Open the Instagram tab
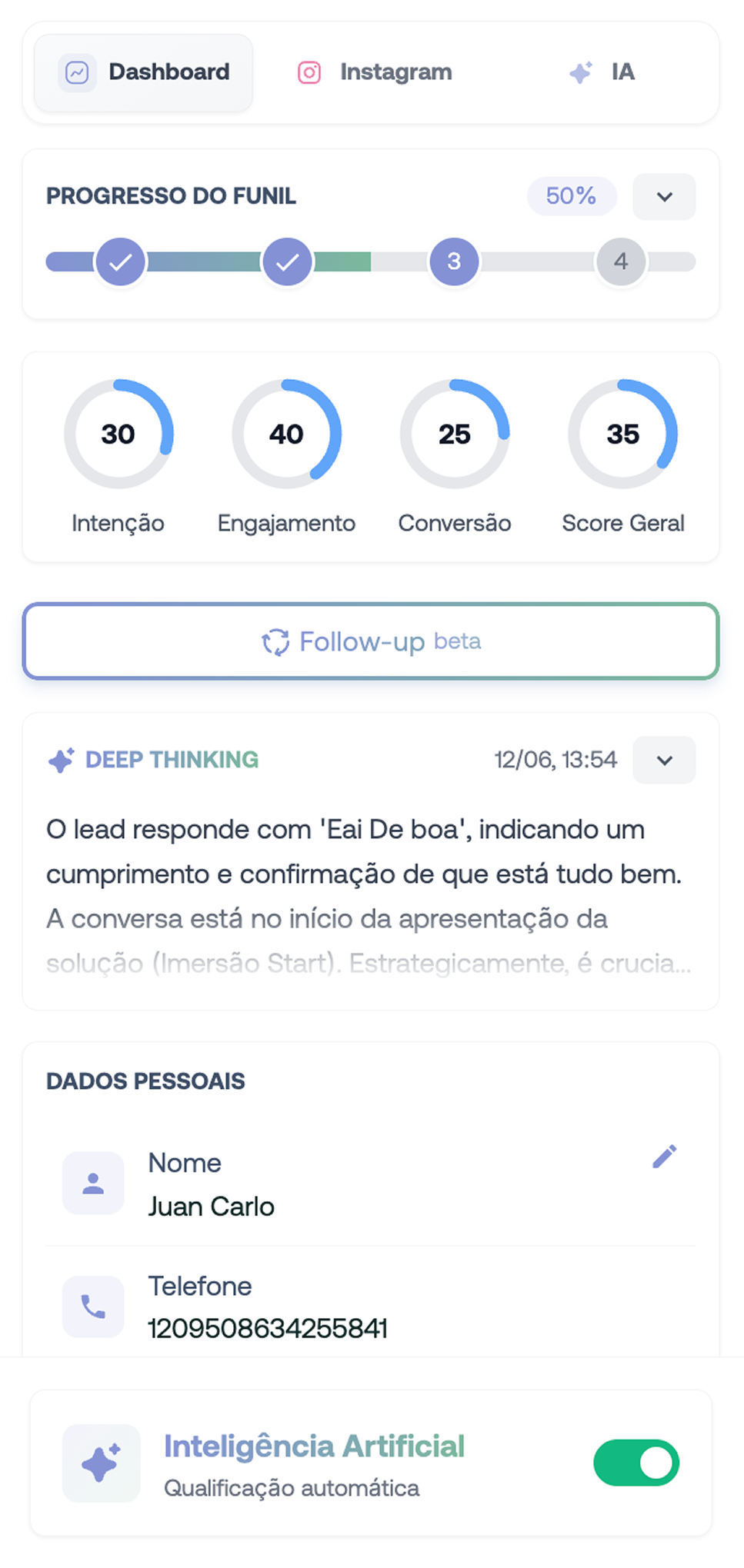The height and width of the screenshot is (1568, 744). (x=375, y=73)
